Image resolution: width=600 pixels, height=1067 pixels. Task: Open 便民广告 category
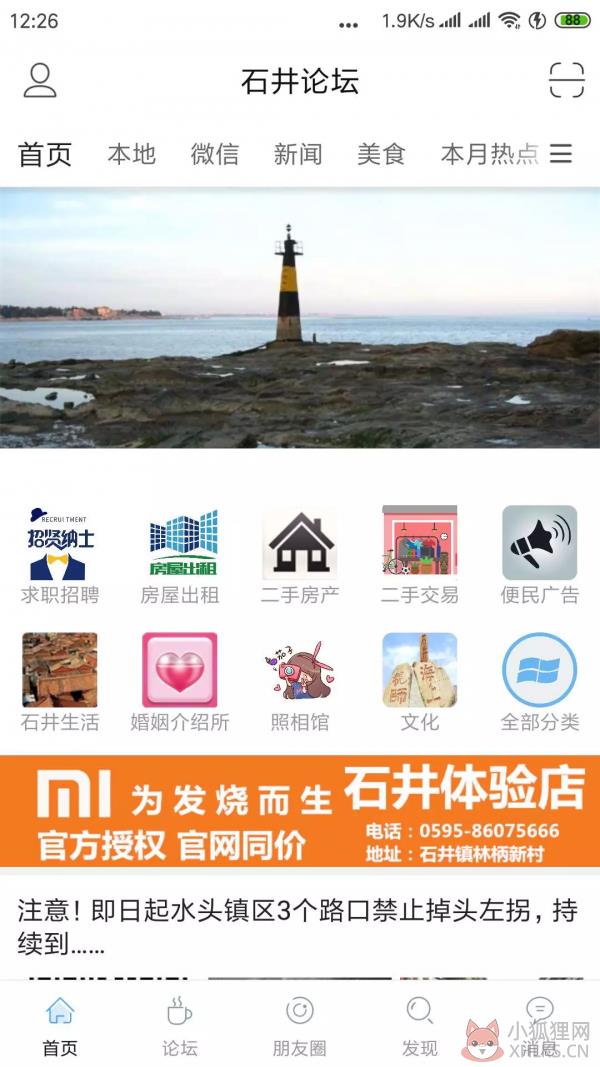(x=539, y=555)
